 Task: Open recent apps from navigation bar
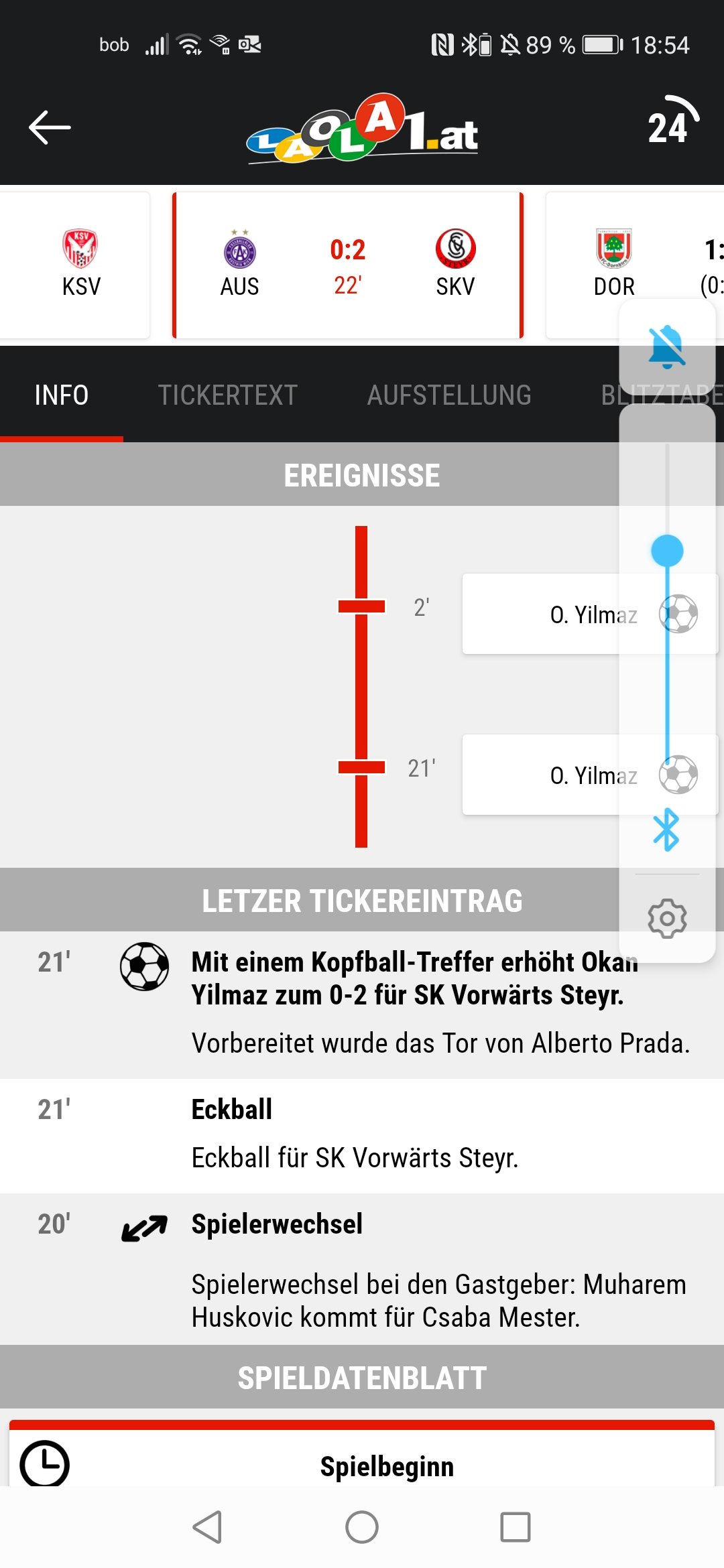516,1528
